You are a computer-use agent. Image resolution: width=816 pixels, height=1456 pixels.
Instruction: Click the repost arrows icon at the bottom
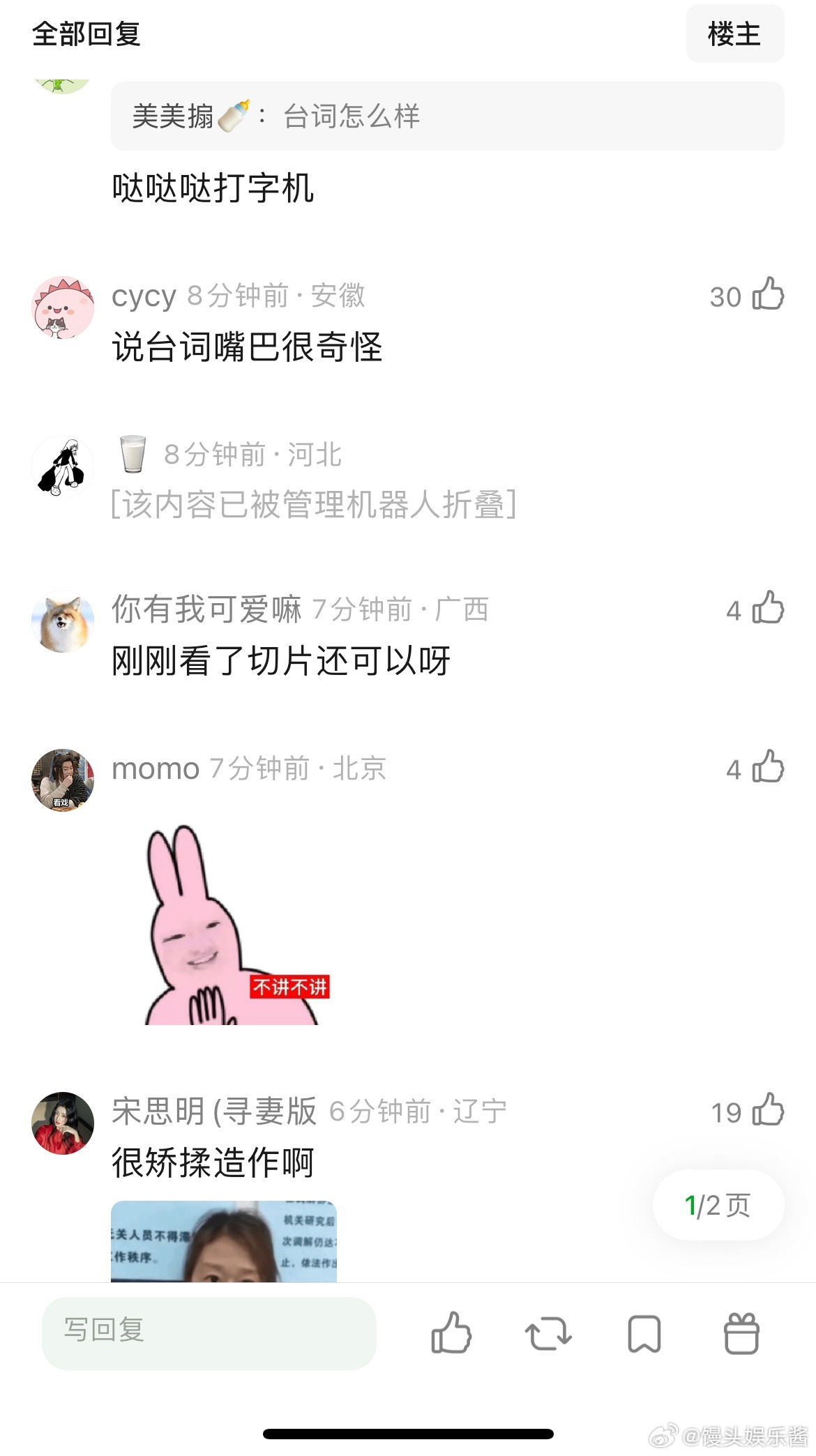(547, 1333)
